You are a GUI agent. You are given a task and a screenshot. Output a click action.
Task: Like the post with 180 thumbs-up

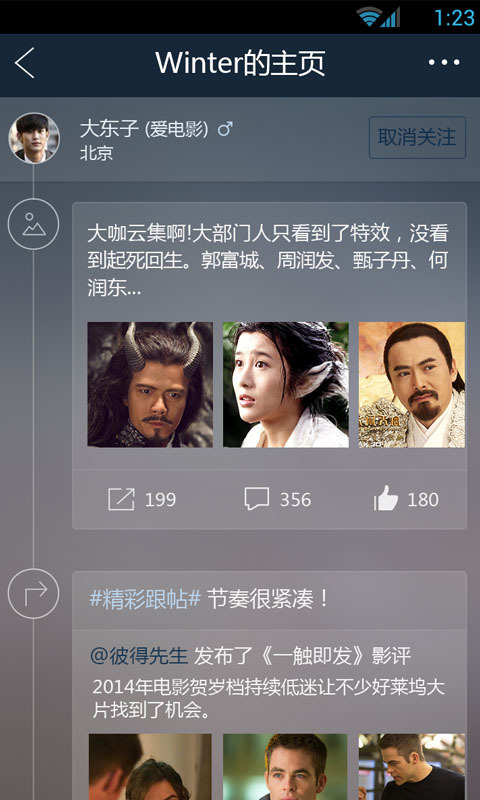click(x=406, y=499)
